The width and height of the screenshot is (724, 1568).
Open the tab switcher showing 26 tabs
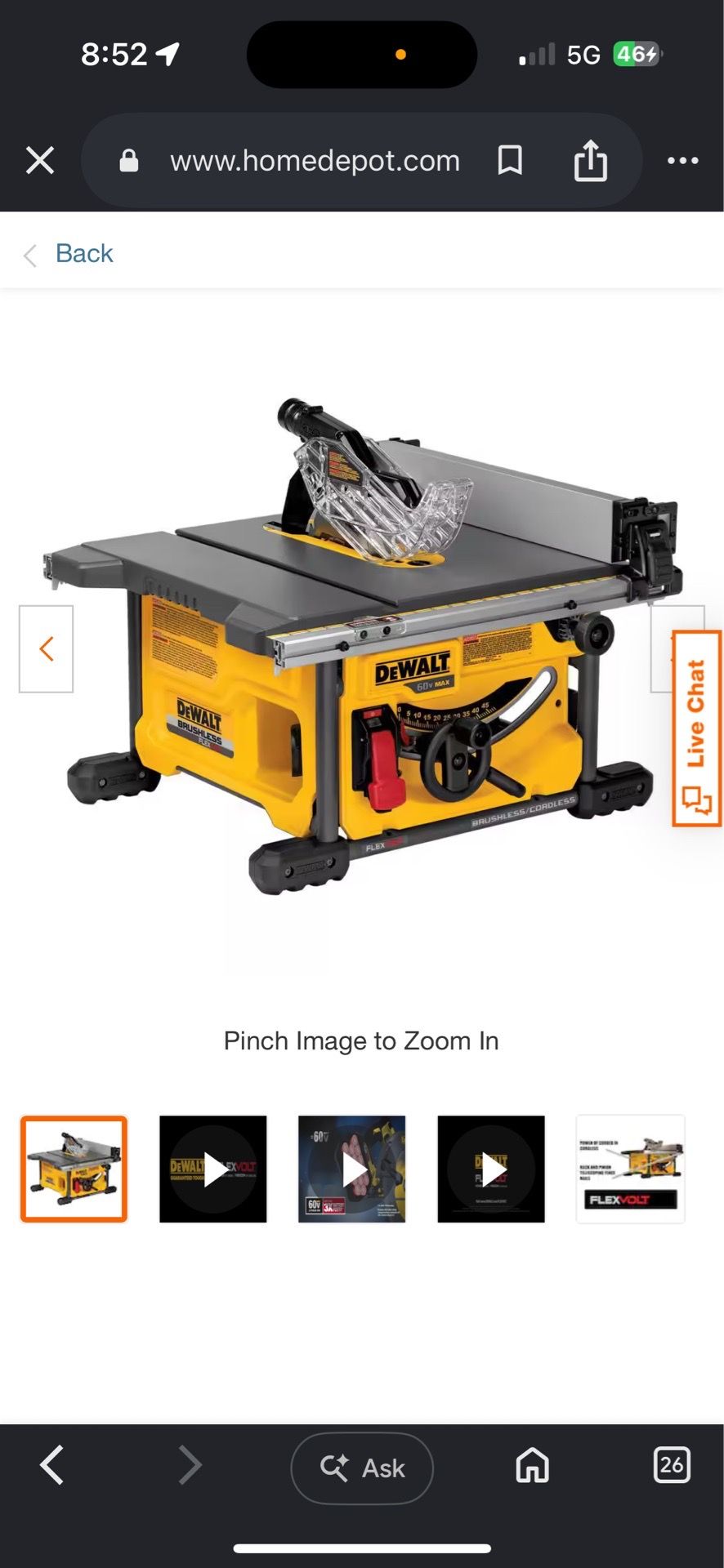click(672, 1465)
